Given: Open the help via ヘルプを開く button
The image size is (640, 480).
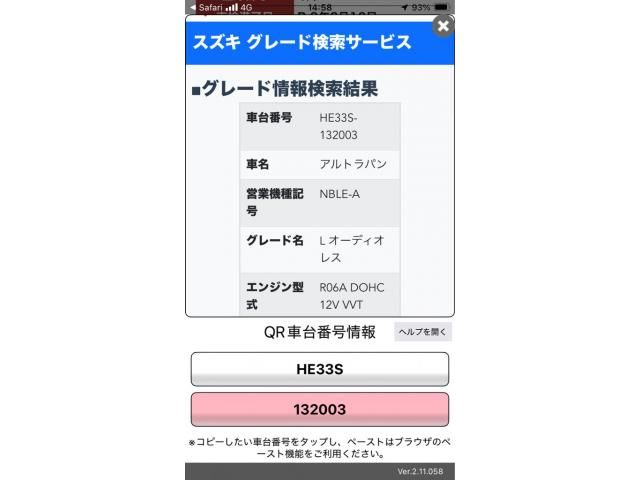Looking at the screenshot, I should click(x=423, y=332).
